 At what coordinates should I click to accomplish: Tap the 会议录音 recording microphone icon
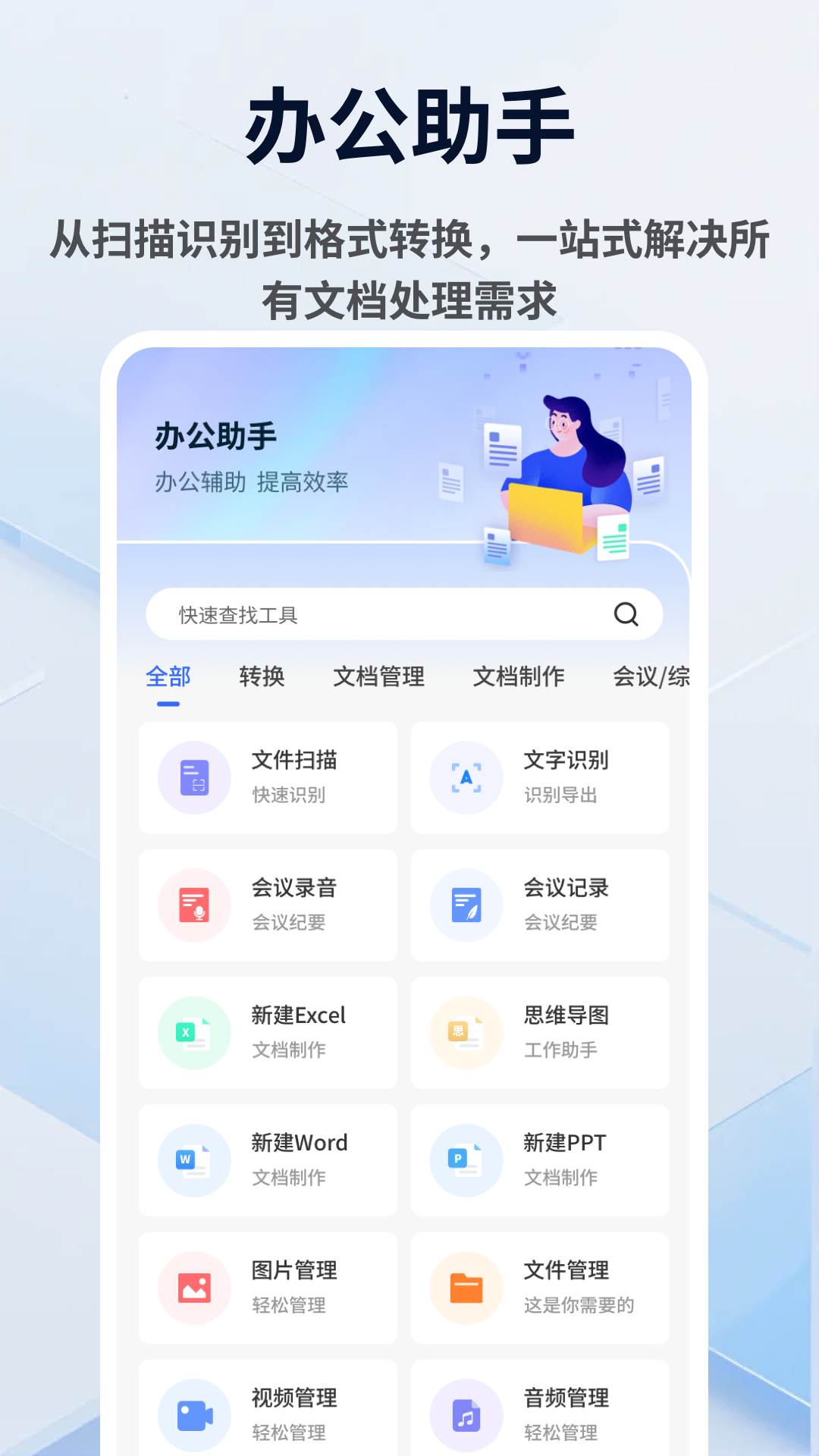193,905
